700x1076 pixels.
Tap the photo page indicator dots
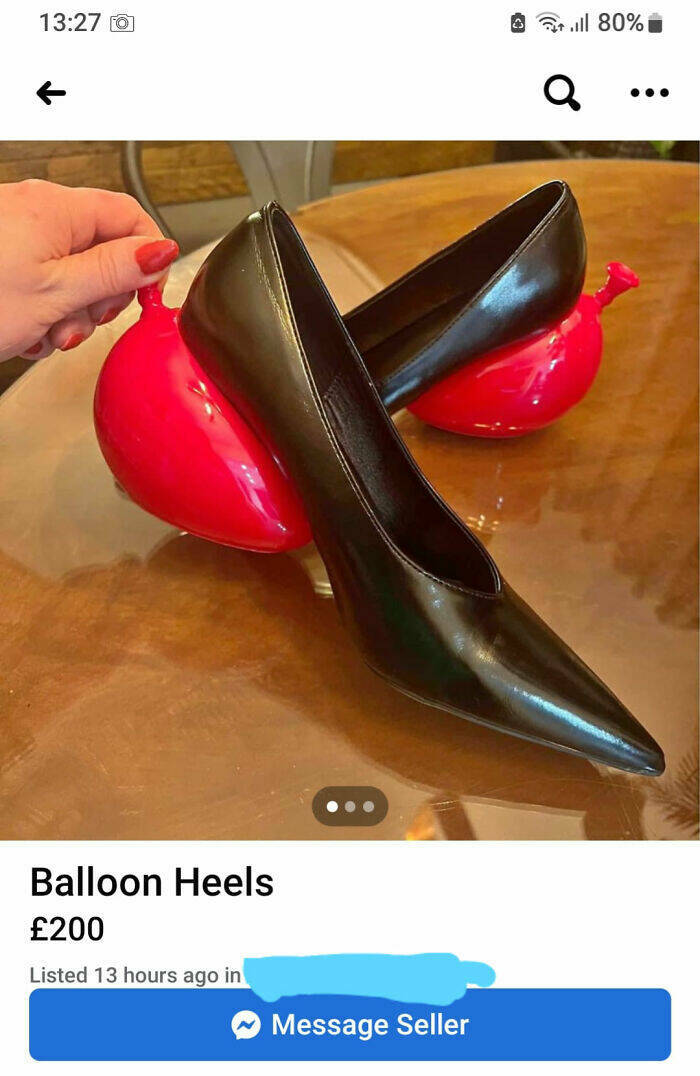click(x=350, y=806)
